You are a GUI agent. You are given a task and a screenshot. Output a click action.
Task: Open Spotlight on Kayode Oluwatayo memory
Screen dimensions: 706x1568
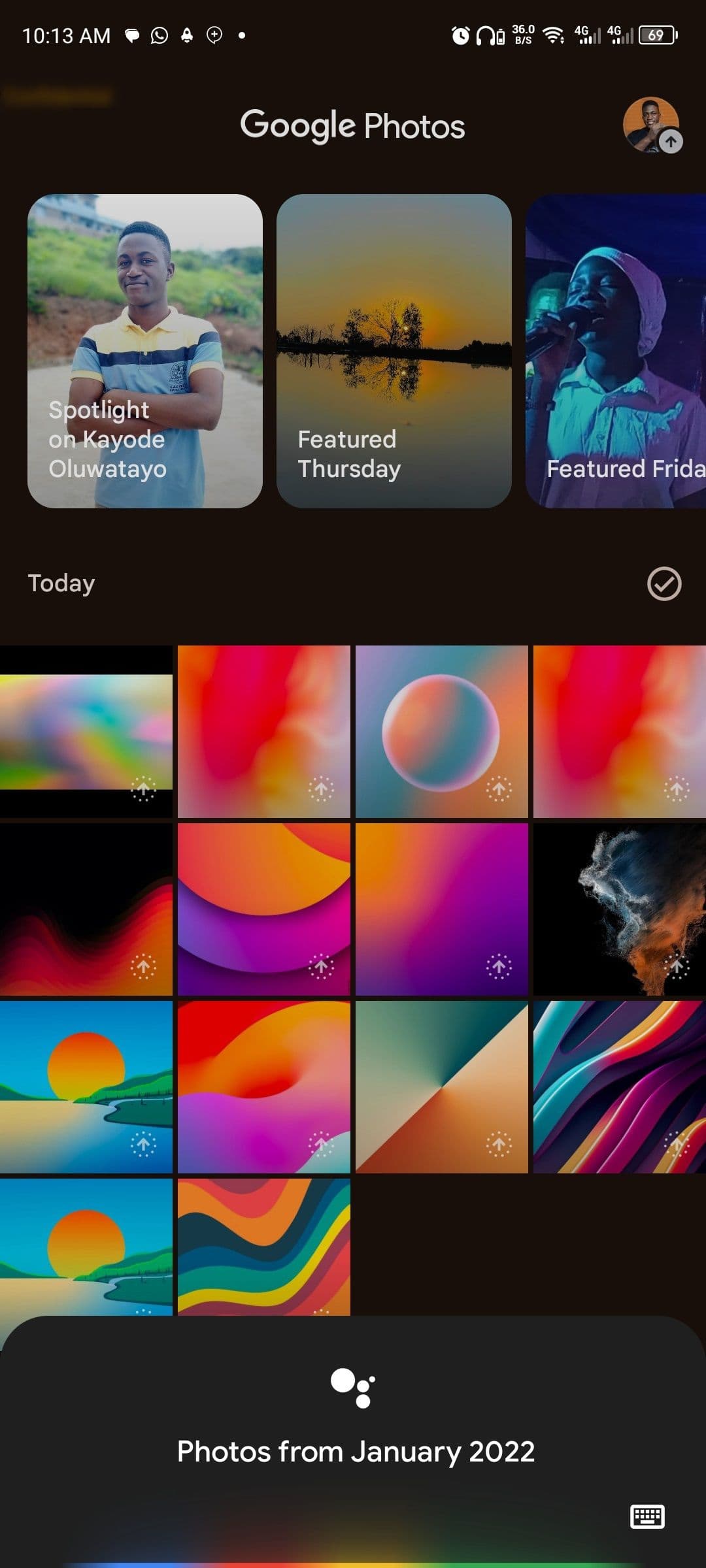coord(145,351)
